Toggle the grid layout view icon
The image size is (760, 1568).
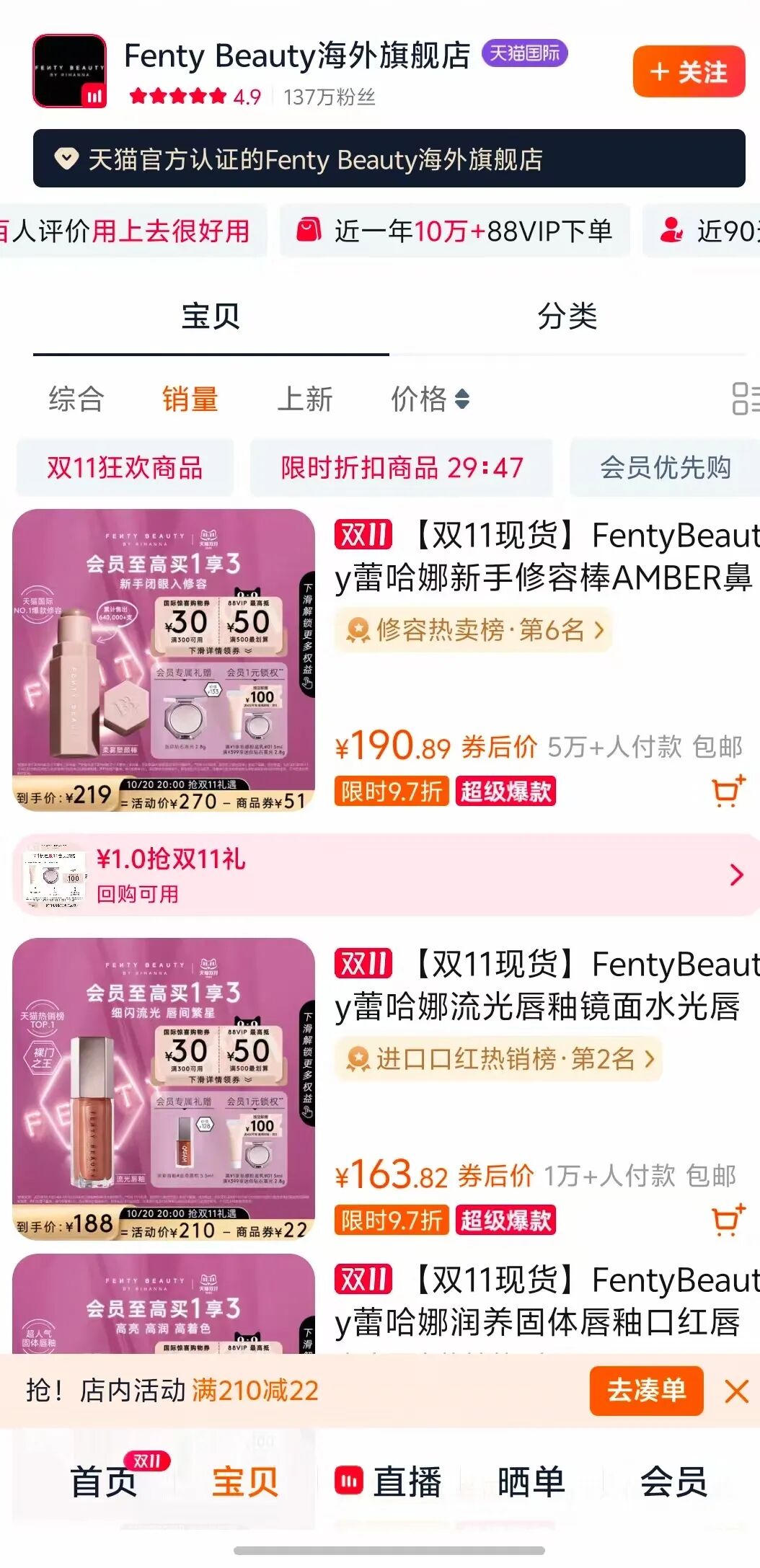744,399
